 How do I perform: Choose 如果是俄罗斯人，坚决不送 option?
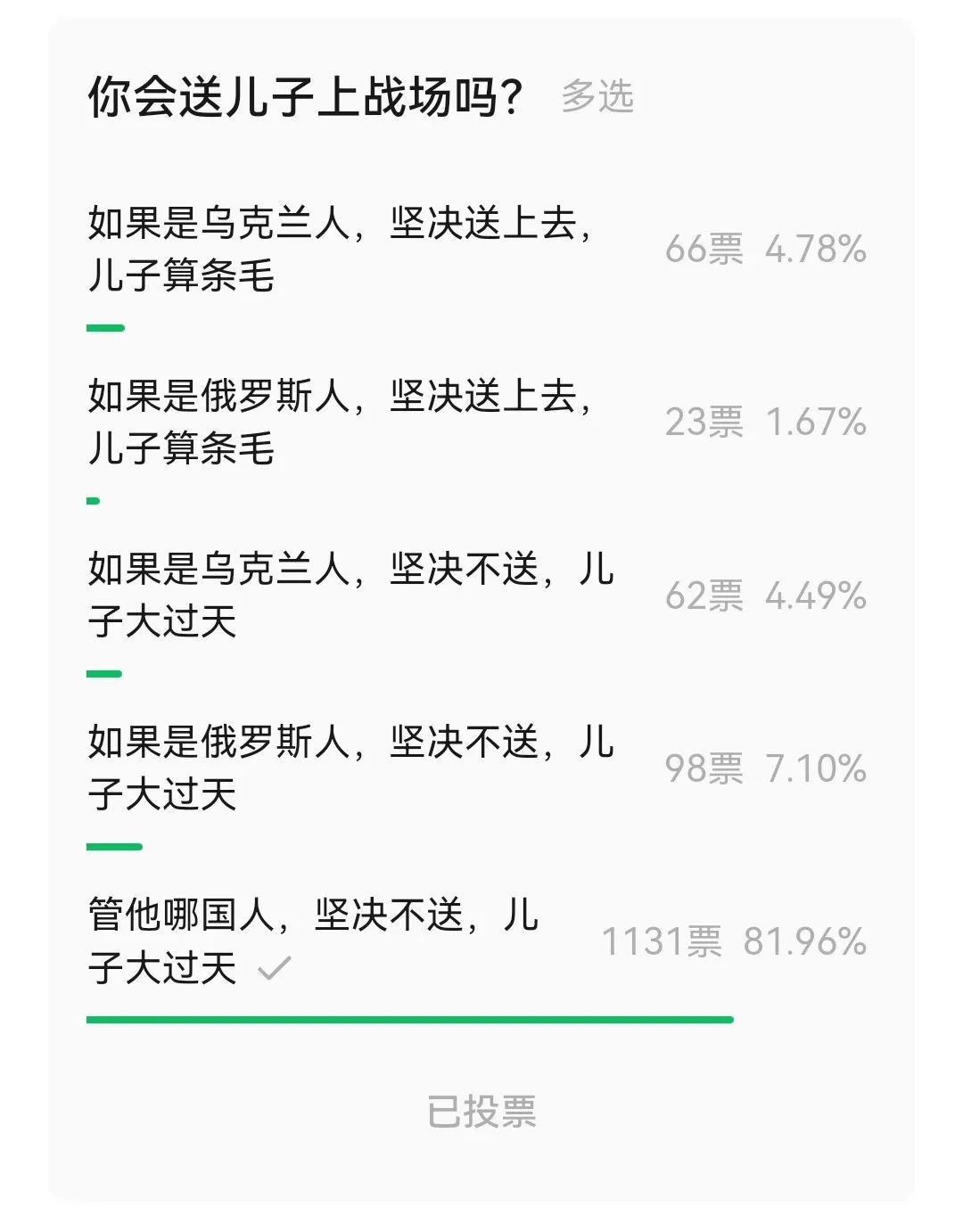(x=350, y=768)
